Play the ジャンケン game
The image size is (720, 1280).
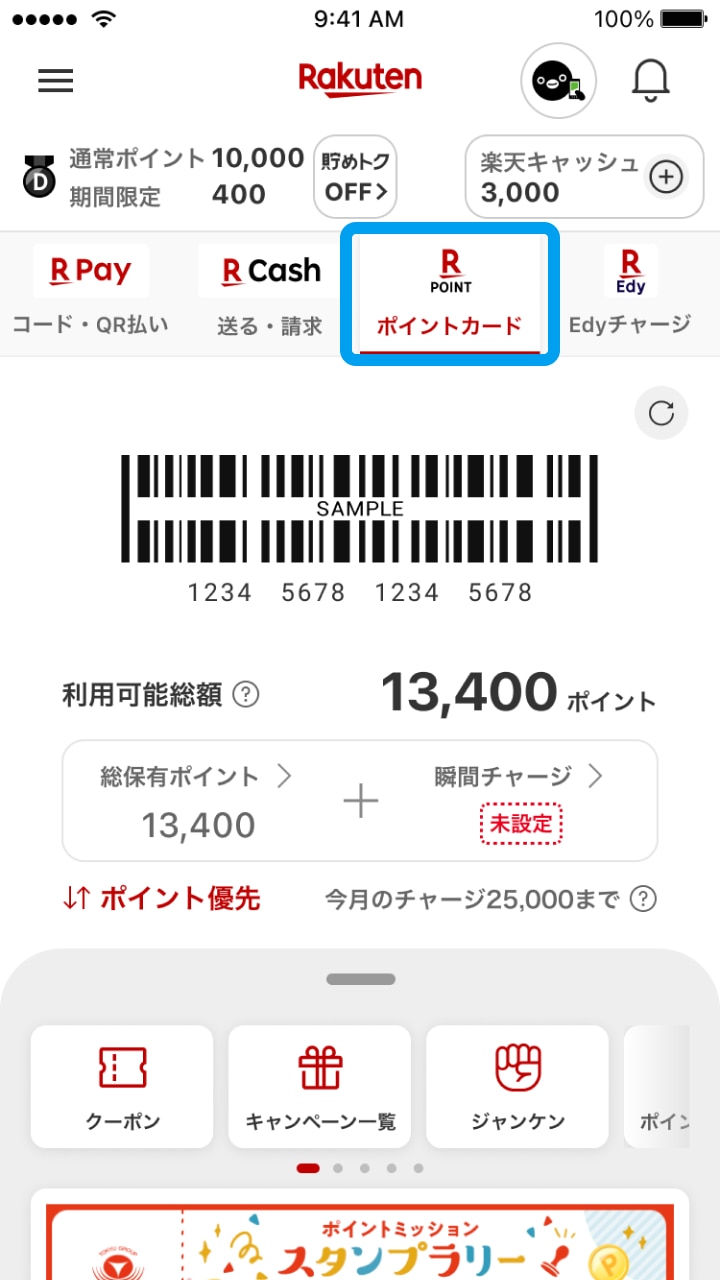click(517, 1086)
